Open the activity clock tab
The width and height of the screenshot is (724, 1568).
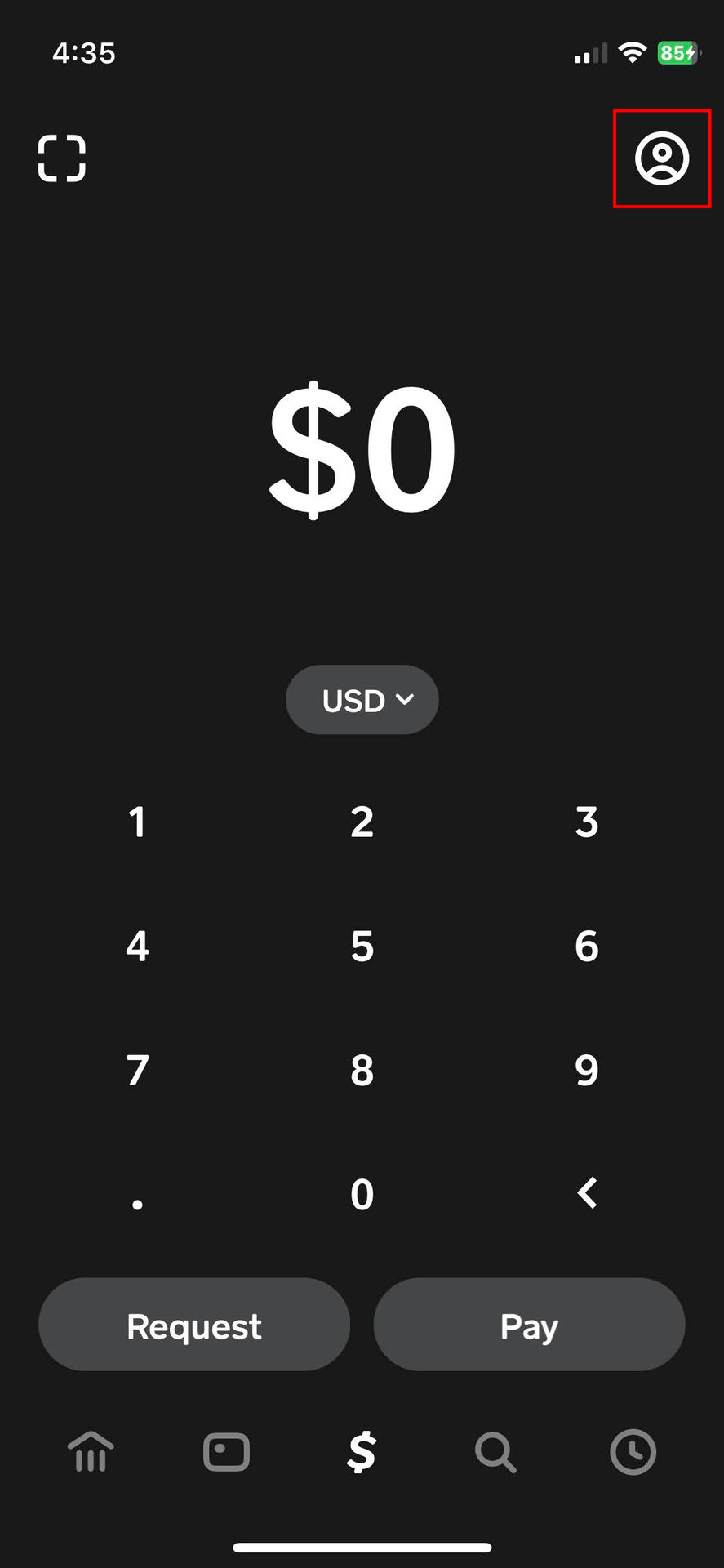633,1452
